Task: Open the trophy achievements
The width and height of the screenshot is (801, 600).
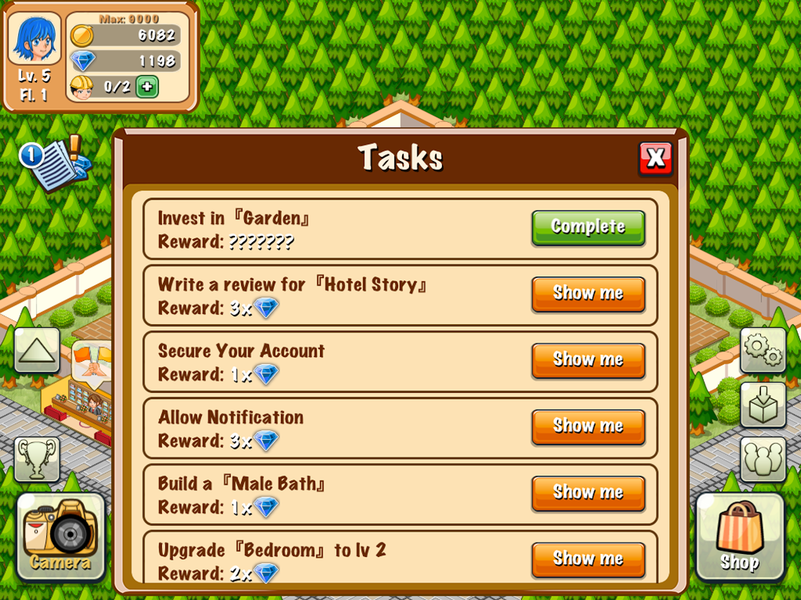Action: [37, 459]
